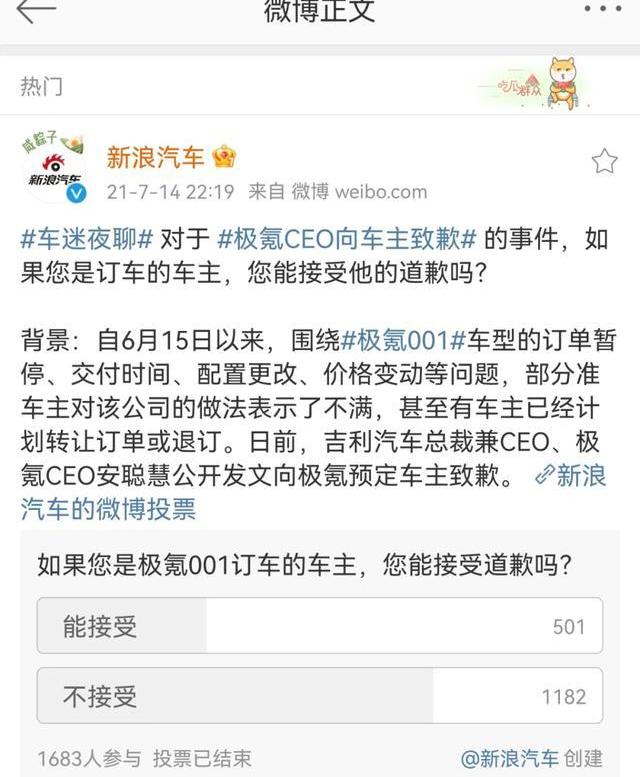Go back using the top-left arrow

36,10
